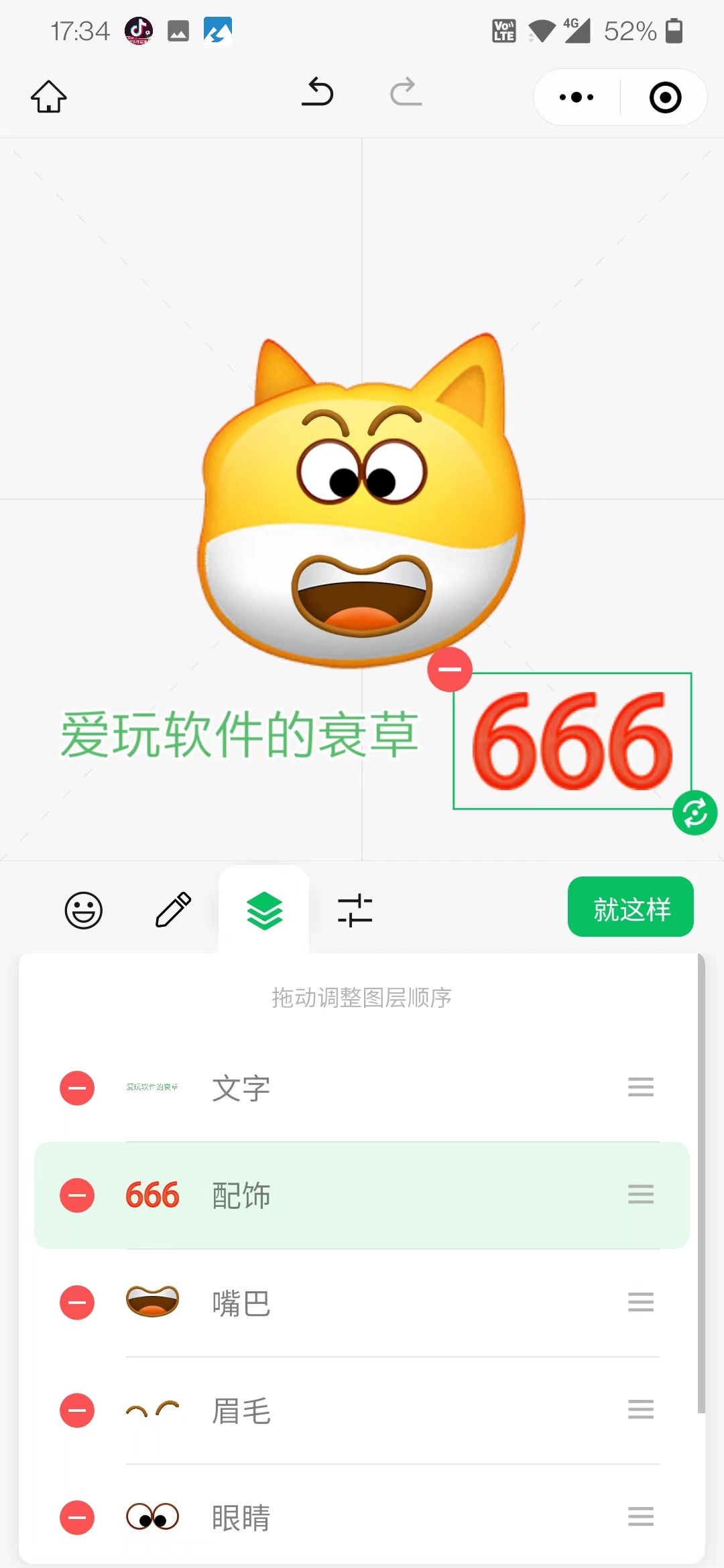Switch to the emoji face tab
This screenshot has width=724, height=1568.
83,909
